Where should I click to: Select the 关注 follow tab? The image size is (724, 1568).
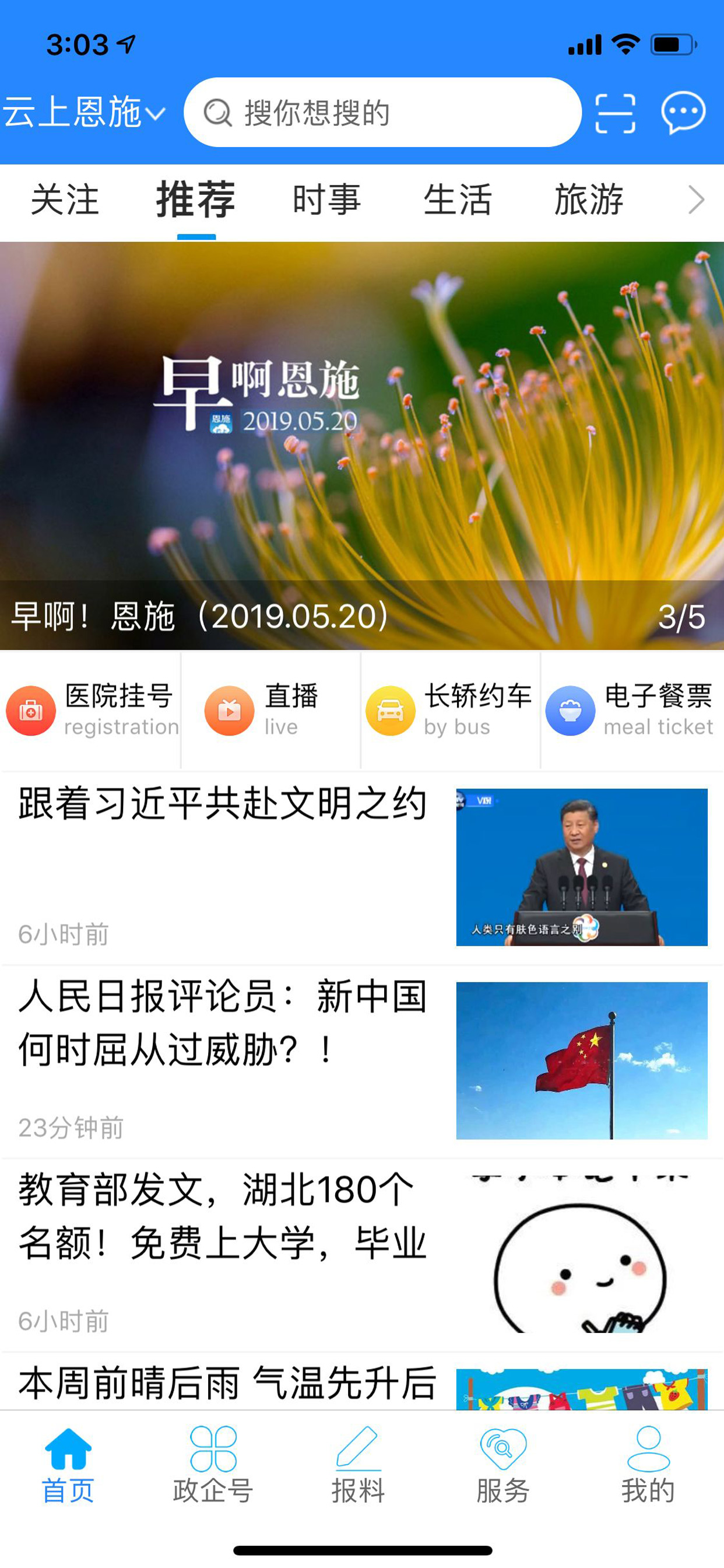click(67, 201)
